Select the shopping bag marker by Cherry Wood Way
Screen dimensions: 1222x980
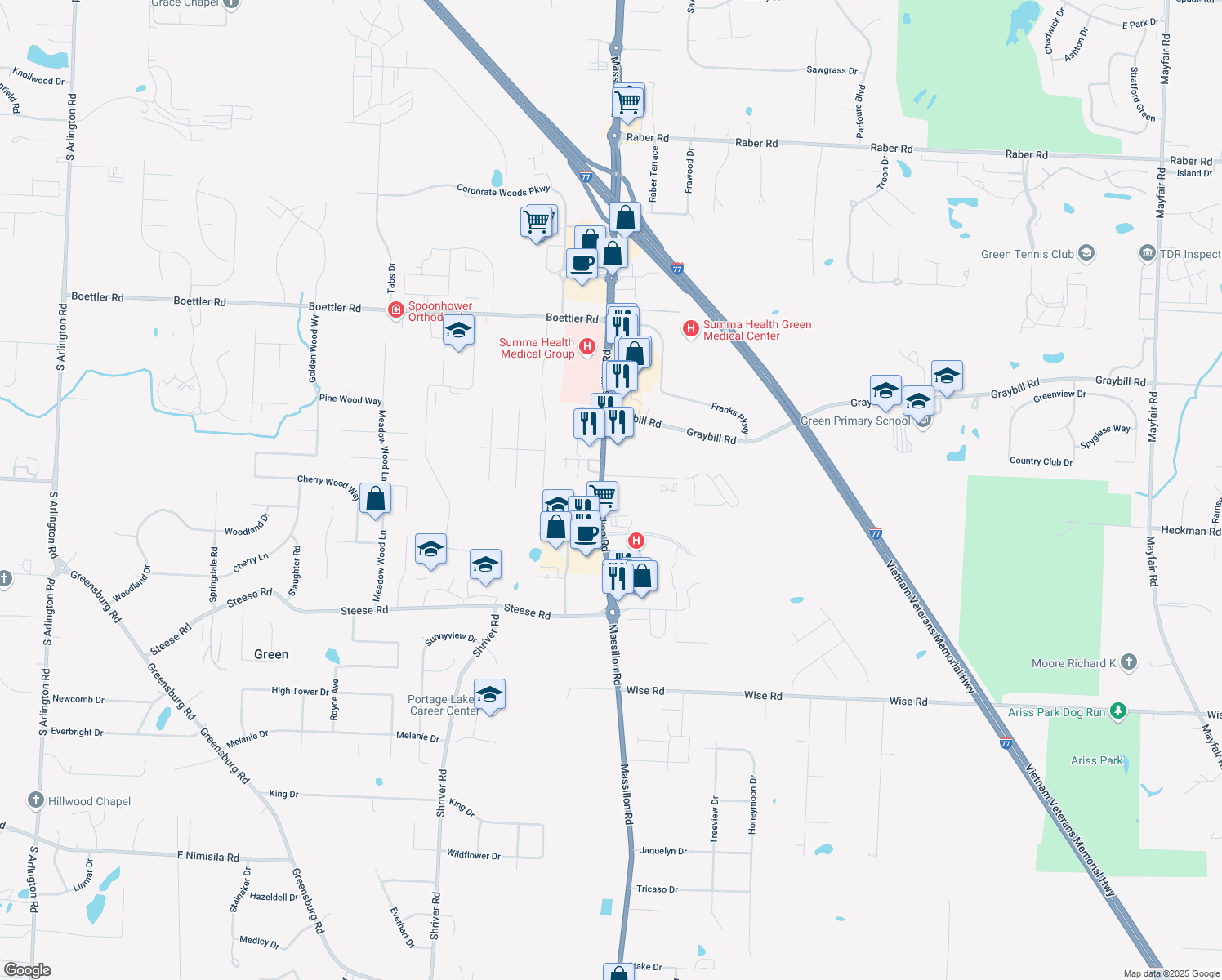(375, 498)
